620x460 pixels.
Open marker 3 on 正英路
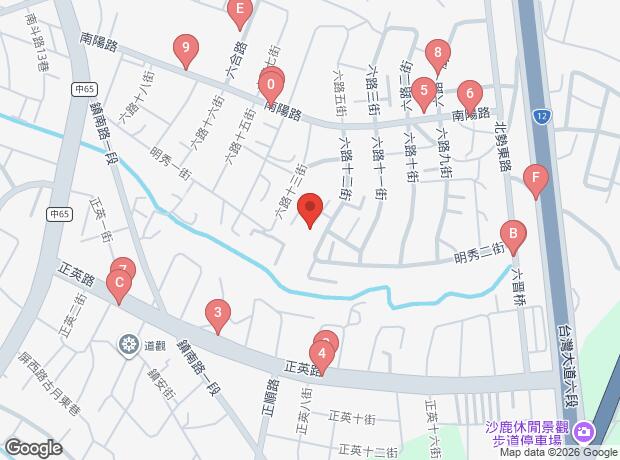[218, 316]
